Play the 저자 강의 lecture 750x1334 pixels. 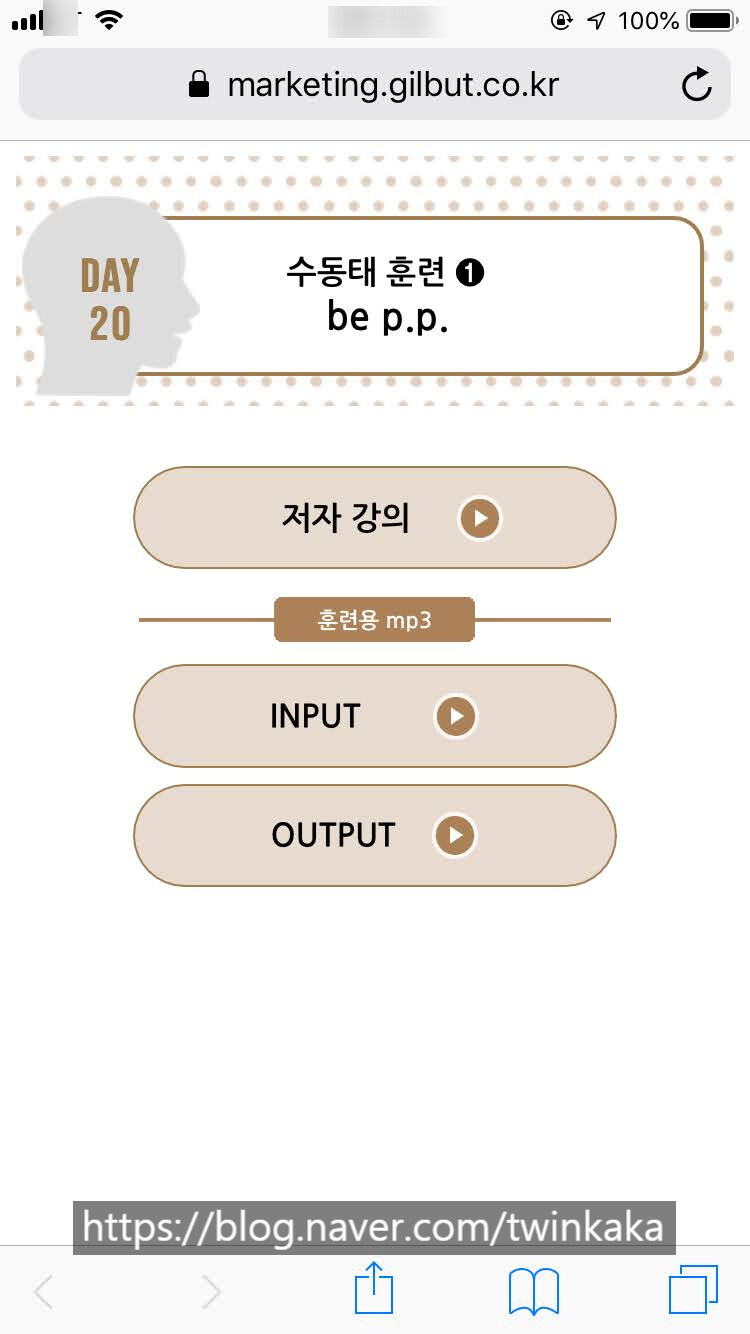[374, 518]
